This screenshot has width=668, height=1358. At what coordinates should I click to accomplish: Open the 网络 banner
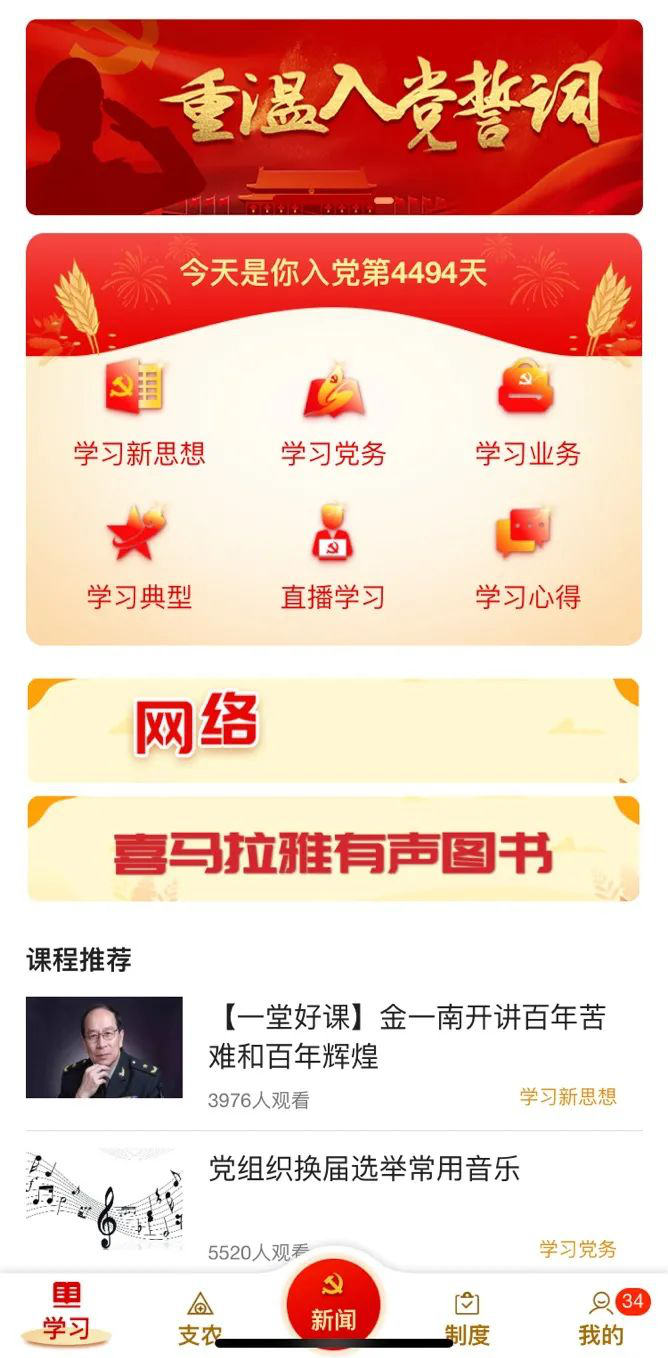[x=333, y=730]
